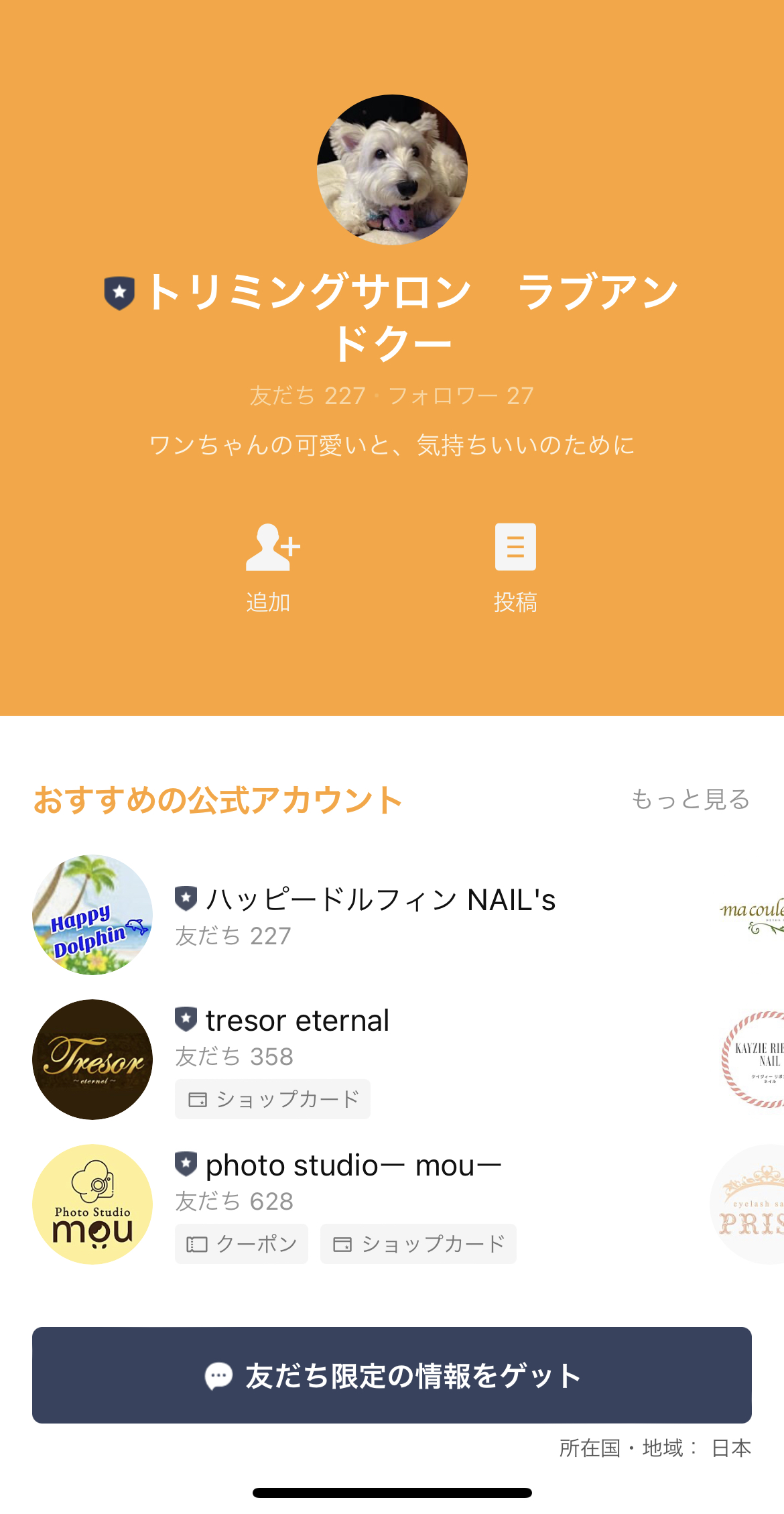The width and height of the screenshot is (784, 1514).
Task: Click the verified badge next to account name
Action: 119,291
